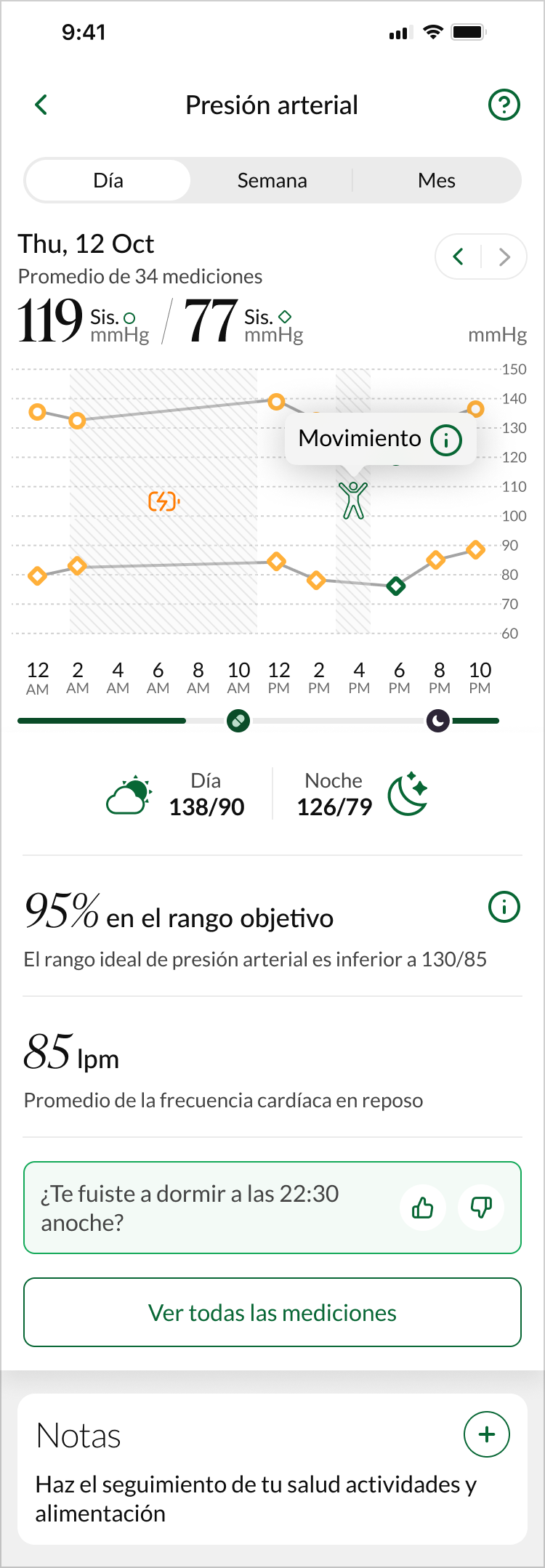The height and width of the screenshot is (1568, 545).
Task: Tap the charging marker on the chart
Action: point(163,501)
